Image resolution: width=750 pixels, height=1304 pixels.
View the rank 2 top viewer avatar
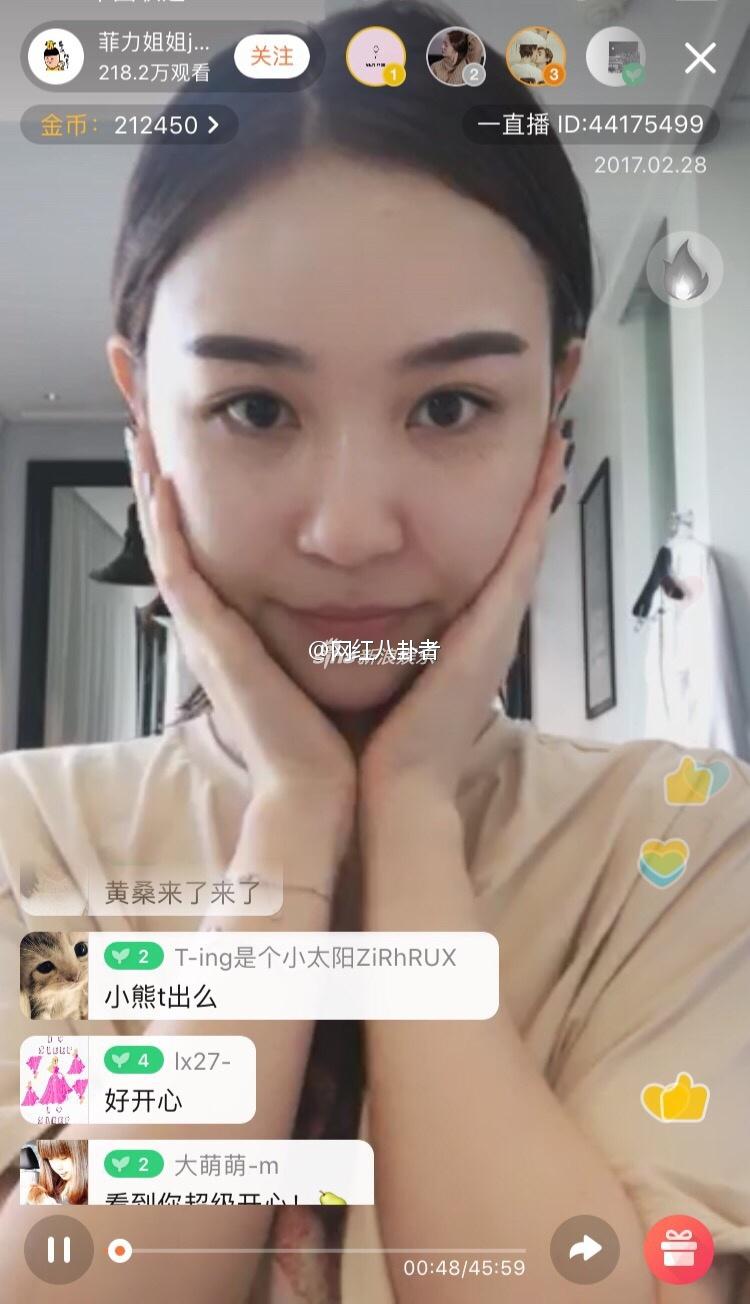(456, 57)
